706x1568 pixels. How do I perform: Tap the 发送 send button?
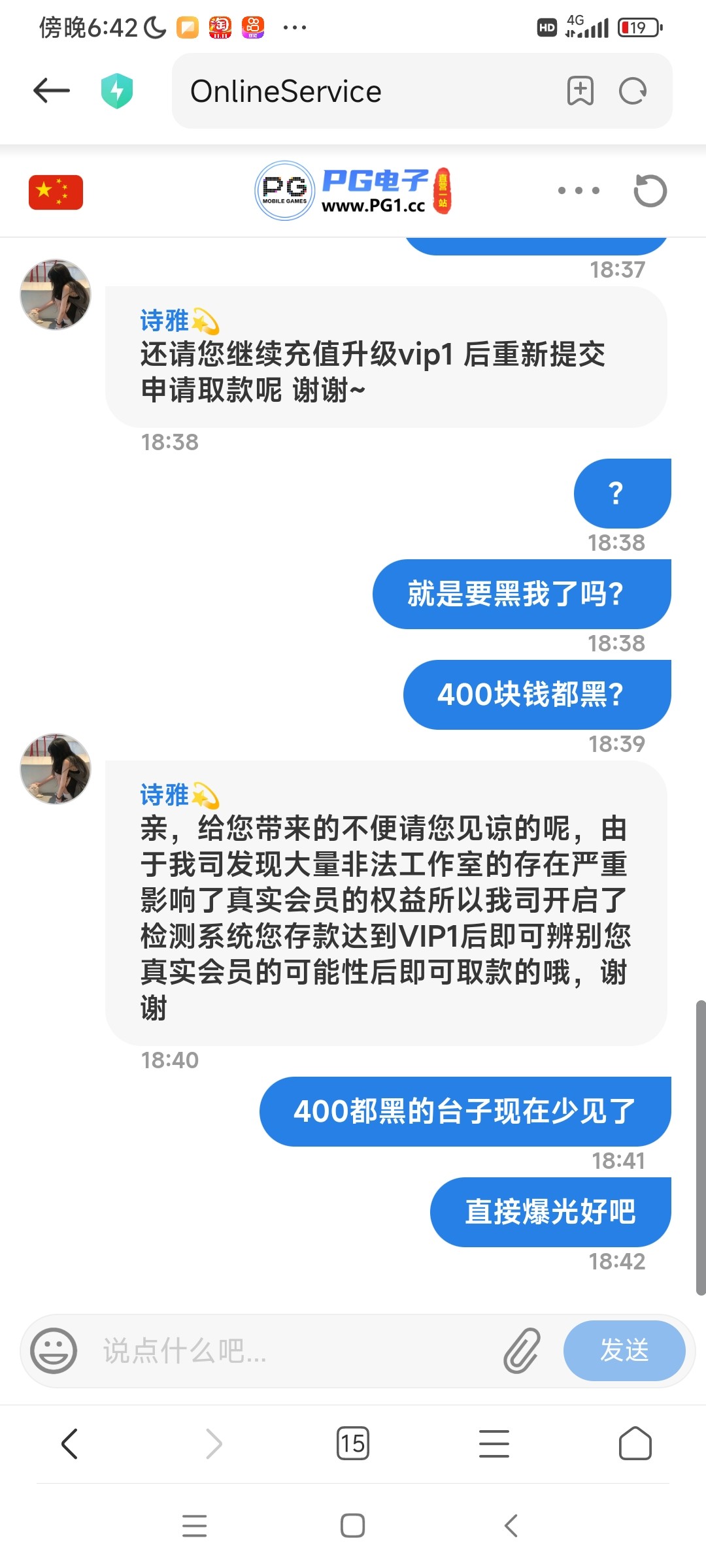(x=624, y=1350)
